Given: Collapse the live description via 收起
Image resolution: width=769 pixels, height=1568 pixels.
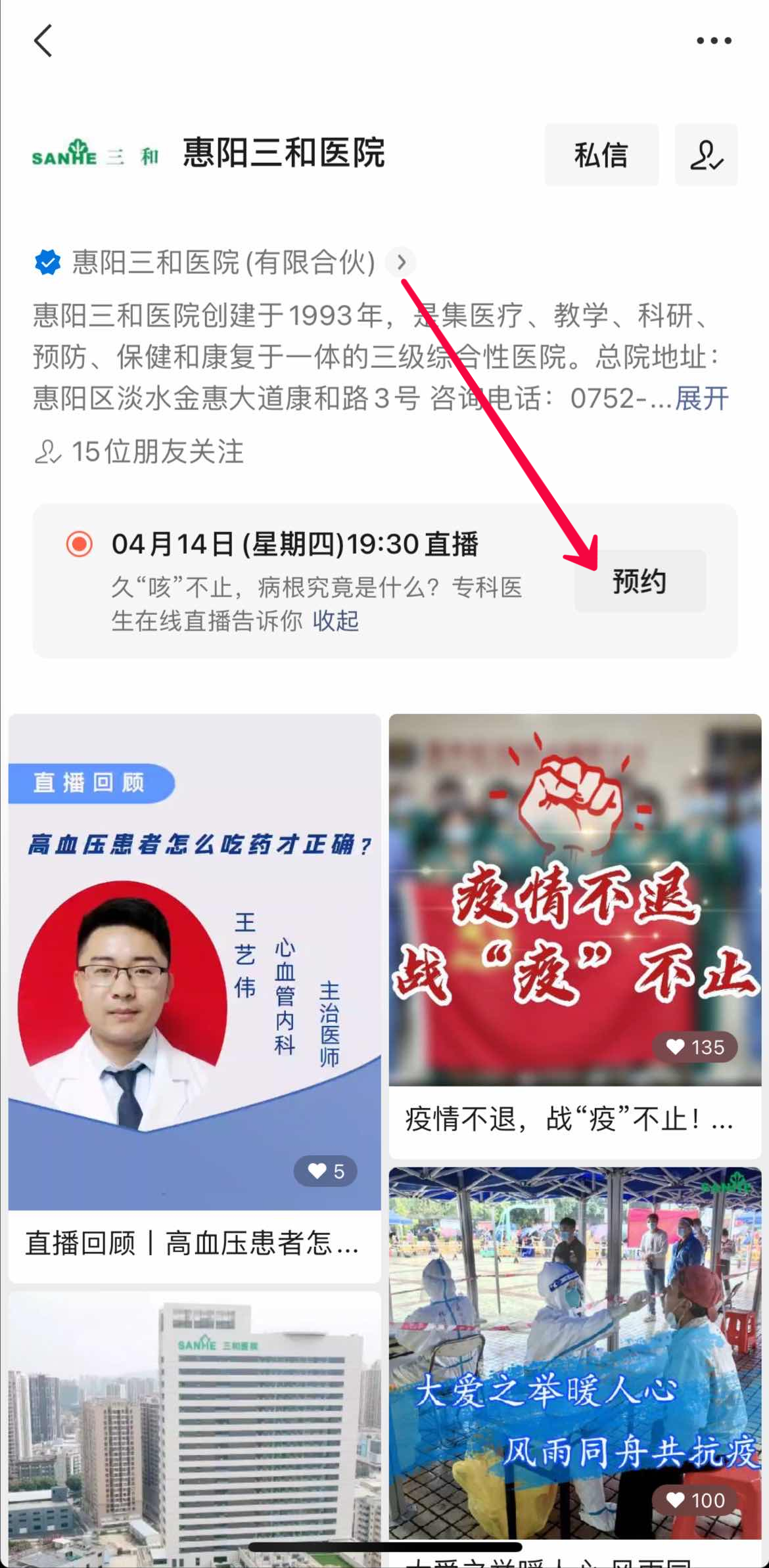Looking at the screenshot, I should 335,620.
